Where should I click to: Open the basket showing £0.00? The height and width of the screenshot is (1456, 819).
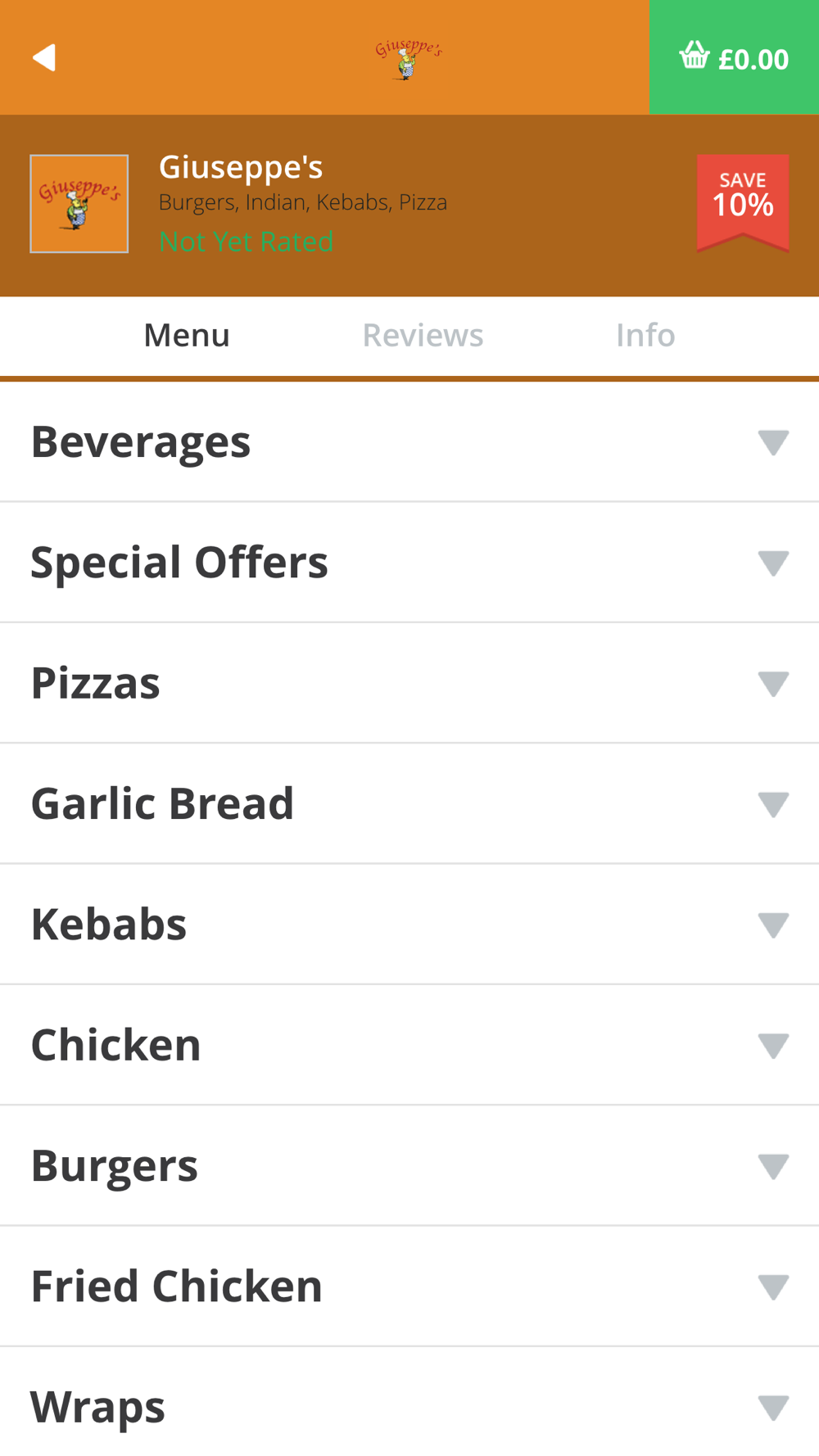[734, 57]
